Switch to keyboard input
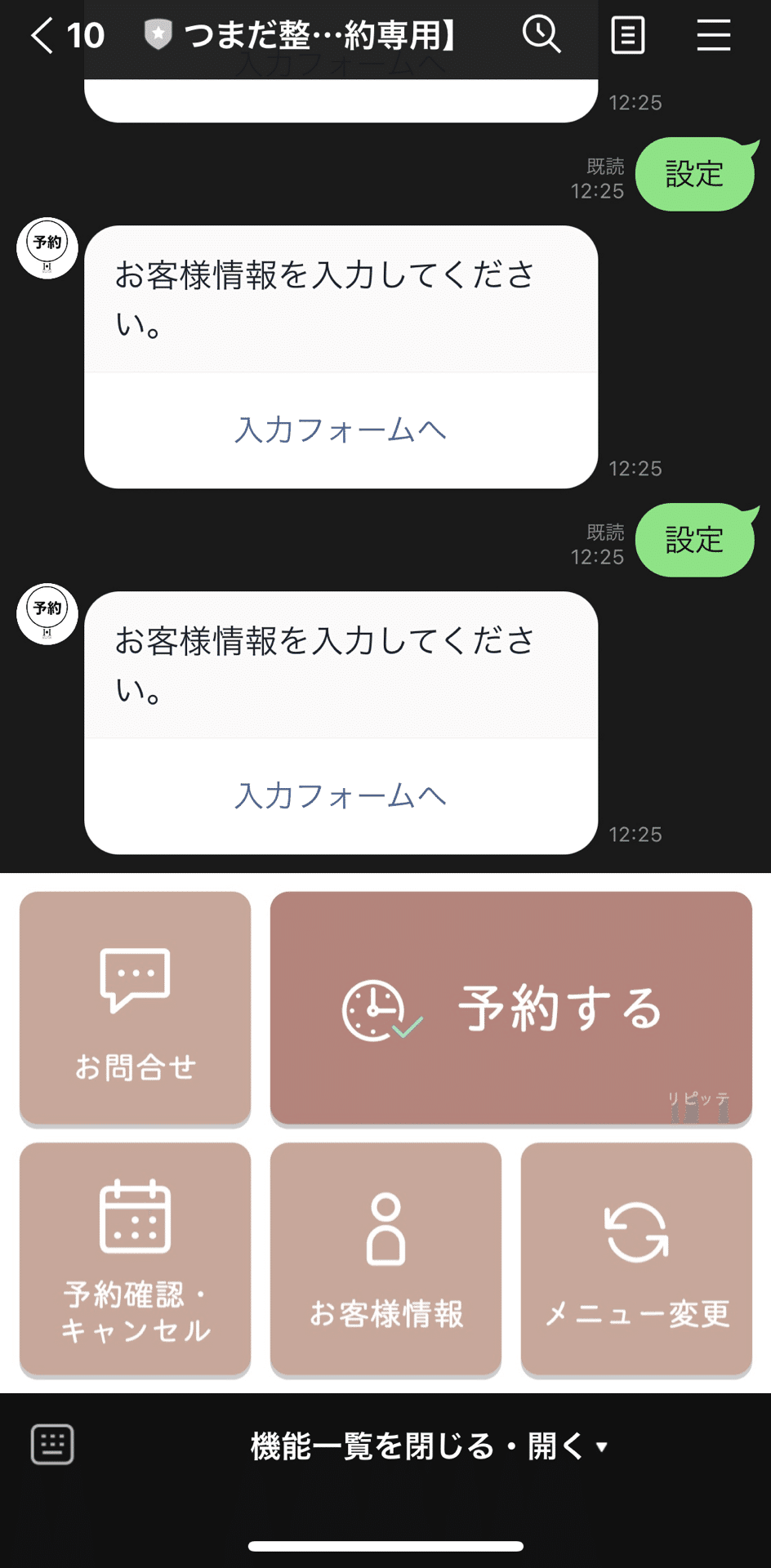 pyautogui.click(x=52, y=1444)
